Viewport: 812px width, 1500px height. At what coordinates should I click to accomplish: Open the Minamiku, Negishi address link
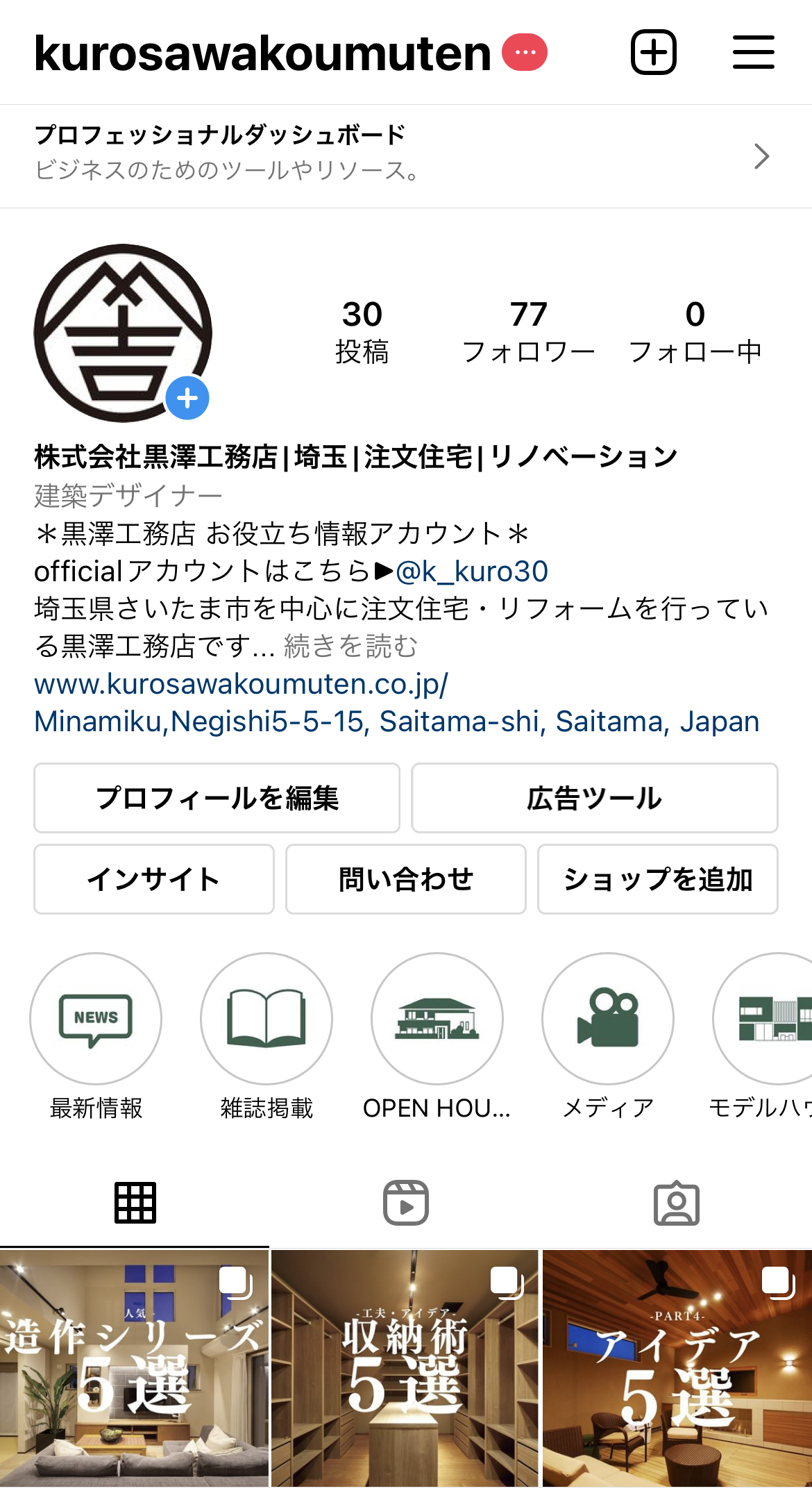(x=397, y=722)
